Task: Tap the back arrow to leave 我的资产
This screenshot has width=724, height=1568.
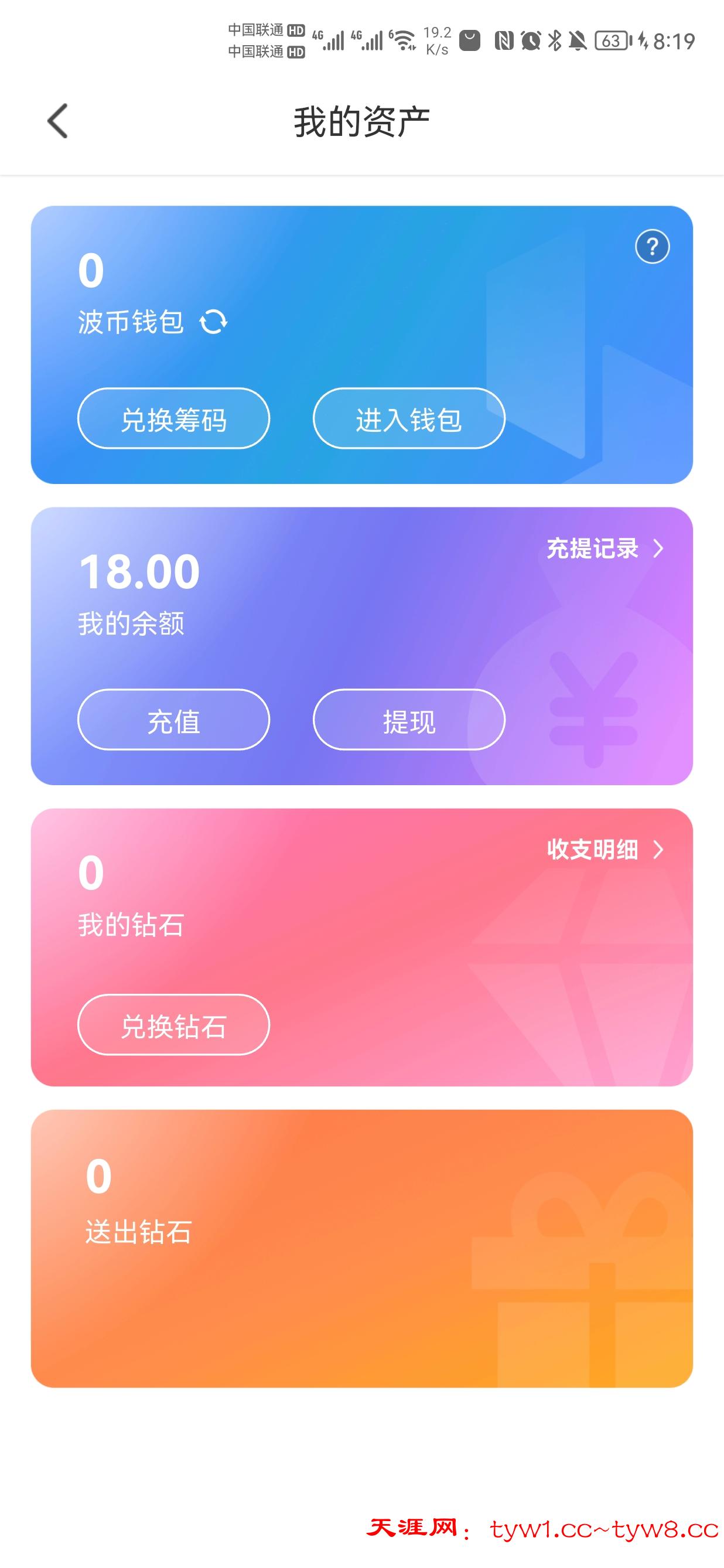Action: point(58,121)
